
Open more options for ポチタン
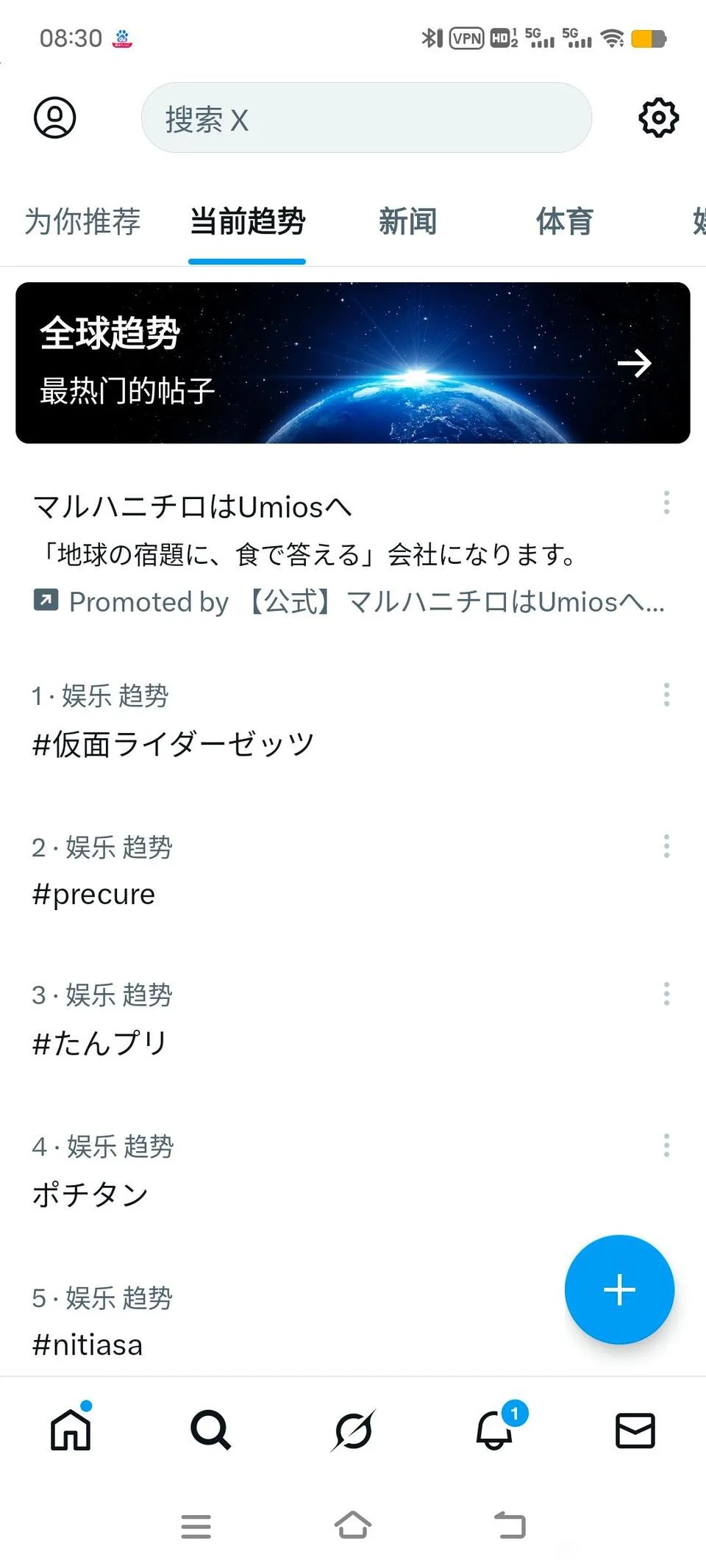pos(666,1145)
